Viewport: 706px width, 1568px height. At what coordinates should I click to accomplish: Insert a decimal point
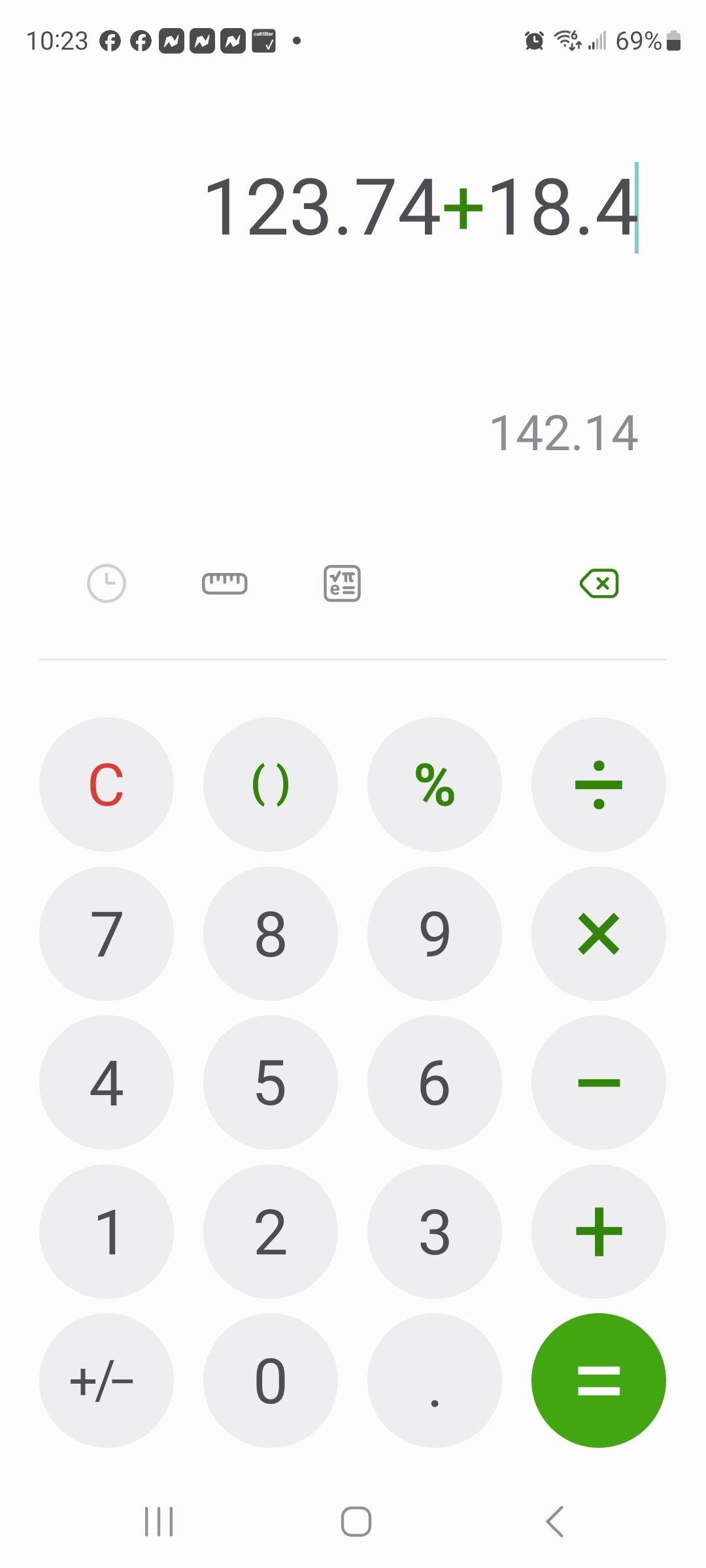point(435,1380)
